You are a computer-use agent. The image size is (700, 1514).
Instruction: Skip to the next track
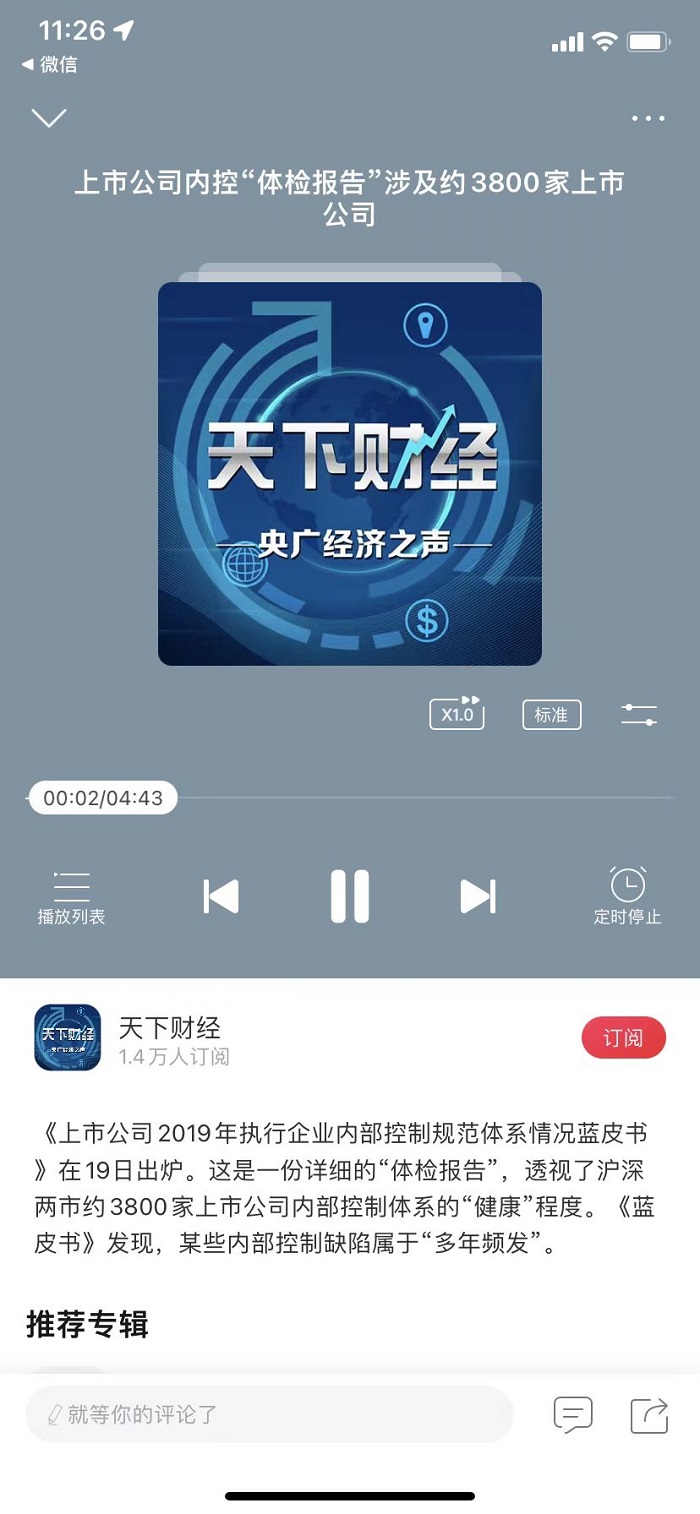478,896
